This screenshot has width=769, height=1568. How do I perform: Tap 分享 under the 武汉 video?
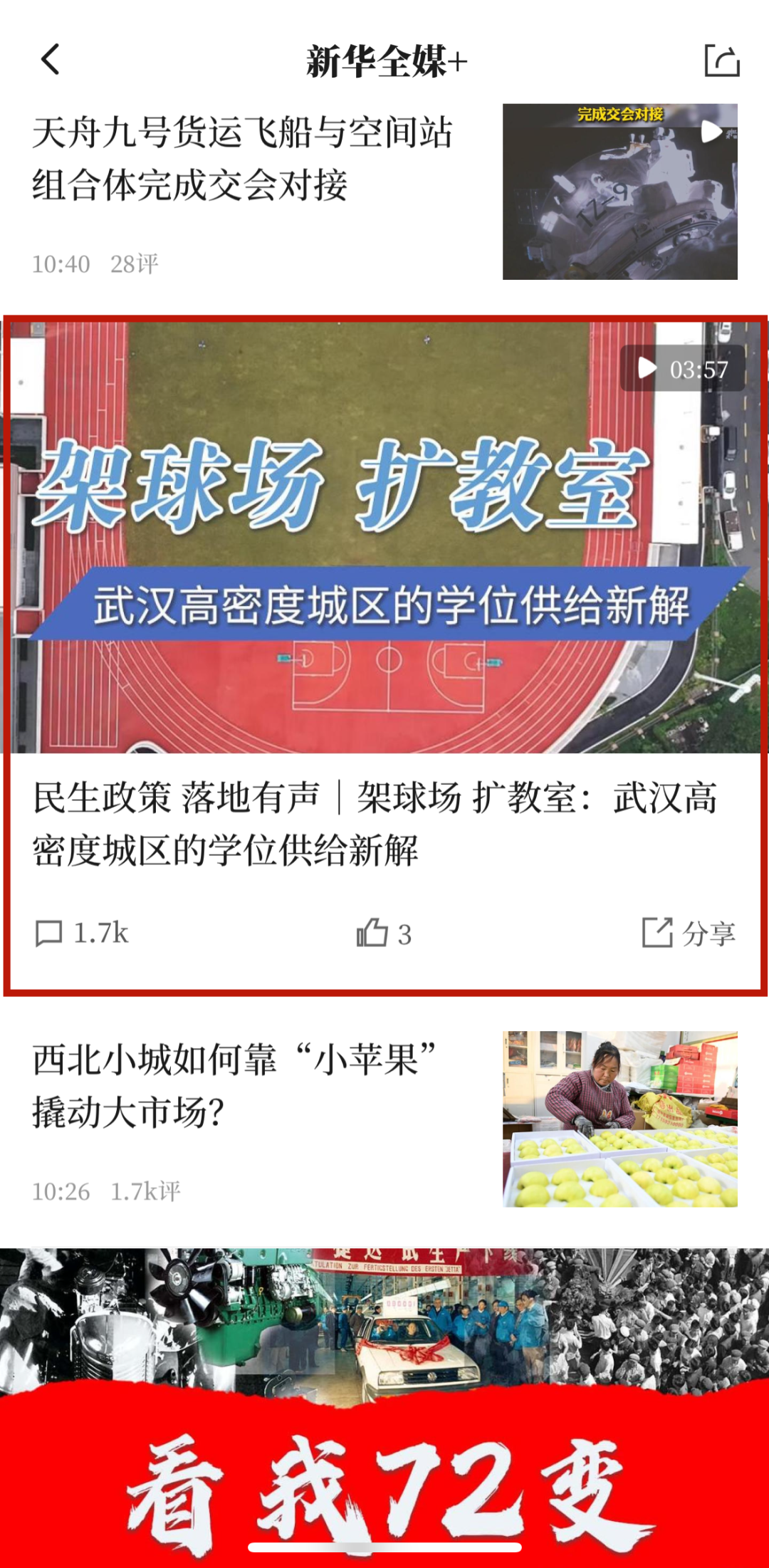coord(689,933)
